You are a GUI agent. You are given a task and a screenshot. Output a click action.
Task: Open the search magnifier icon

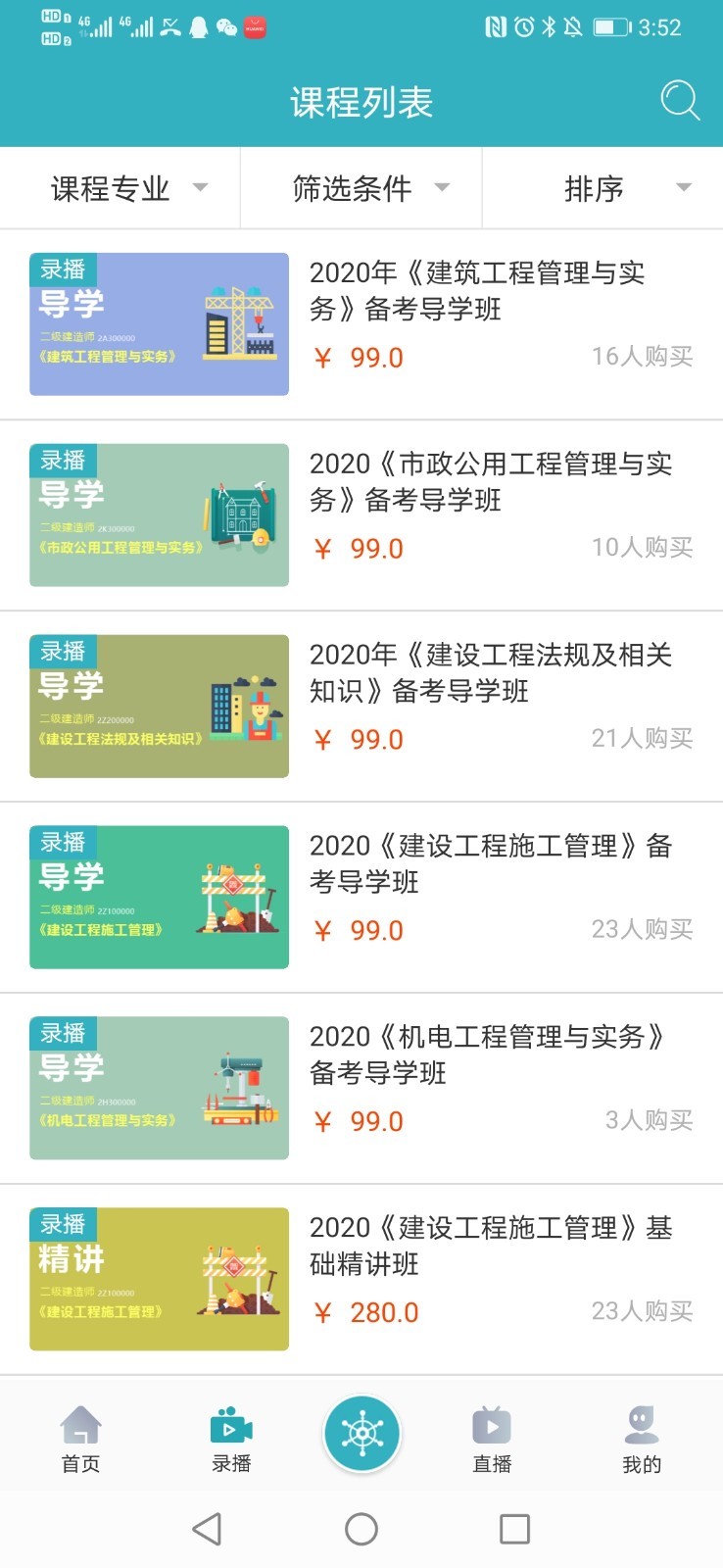tap(680, 101)
